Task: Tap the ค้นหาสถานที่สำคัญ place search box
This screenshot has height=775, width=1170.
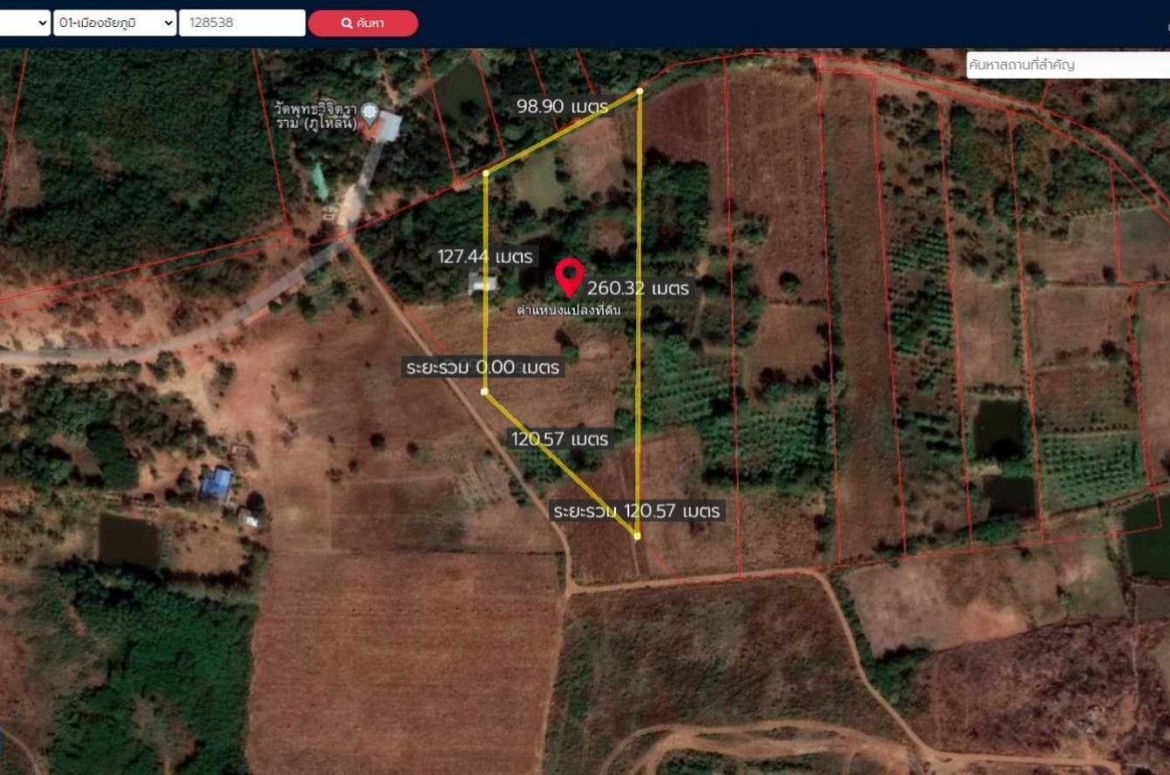Action: point(1066,65)
